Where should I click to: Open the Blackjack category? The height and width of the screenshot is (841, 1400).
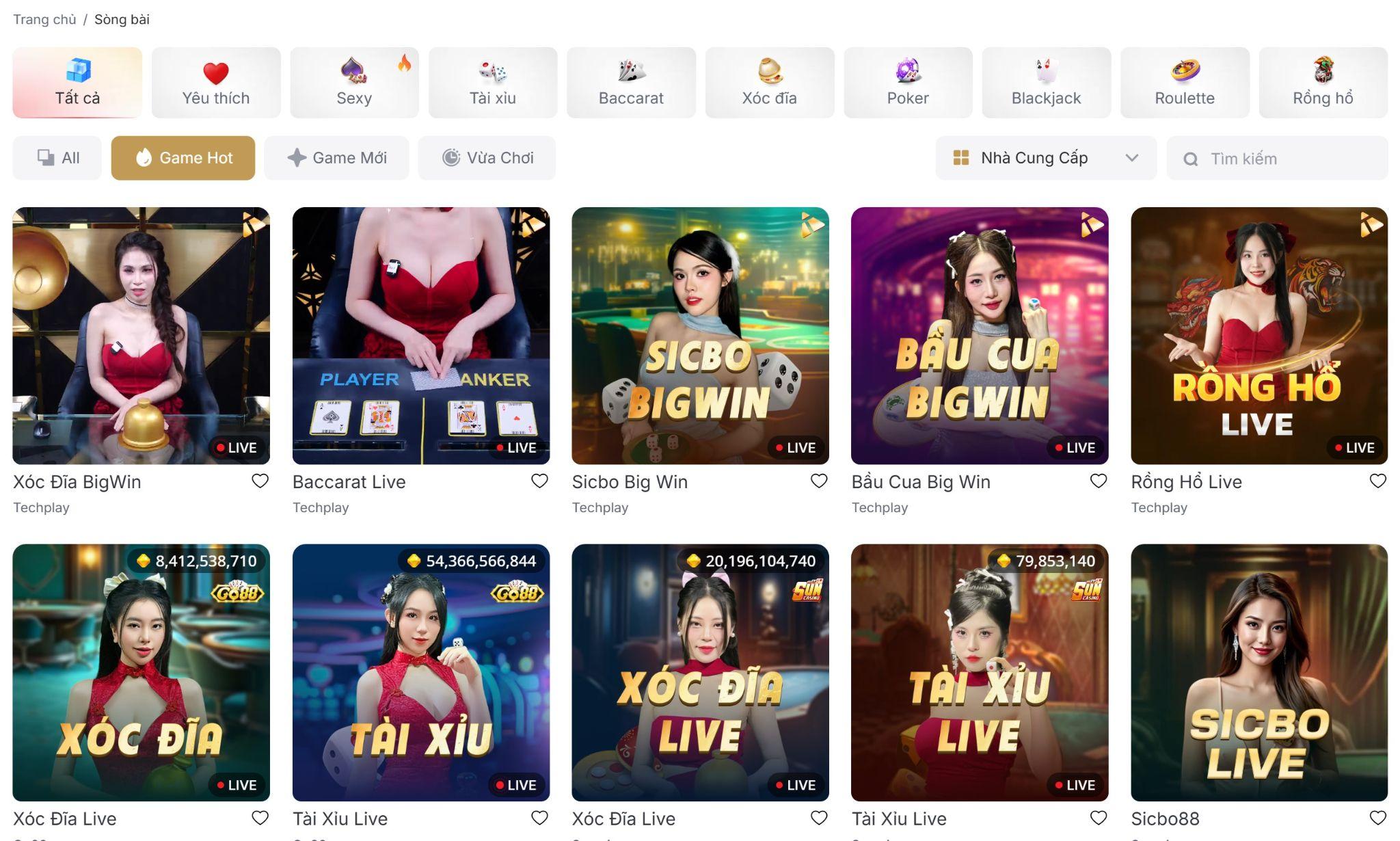coord(1046,83)
